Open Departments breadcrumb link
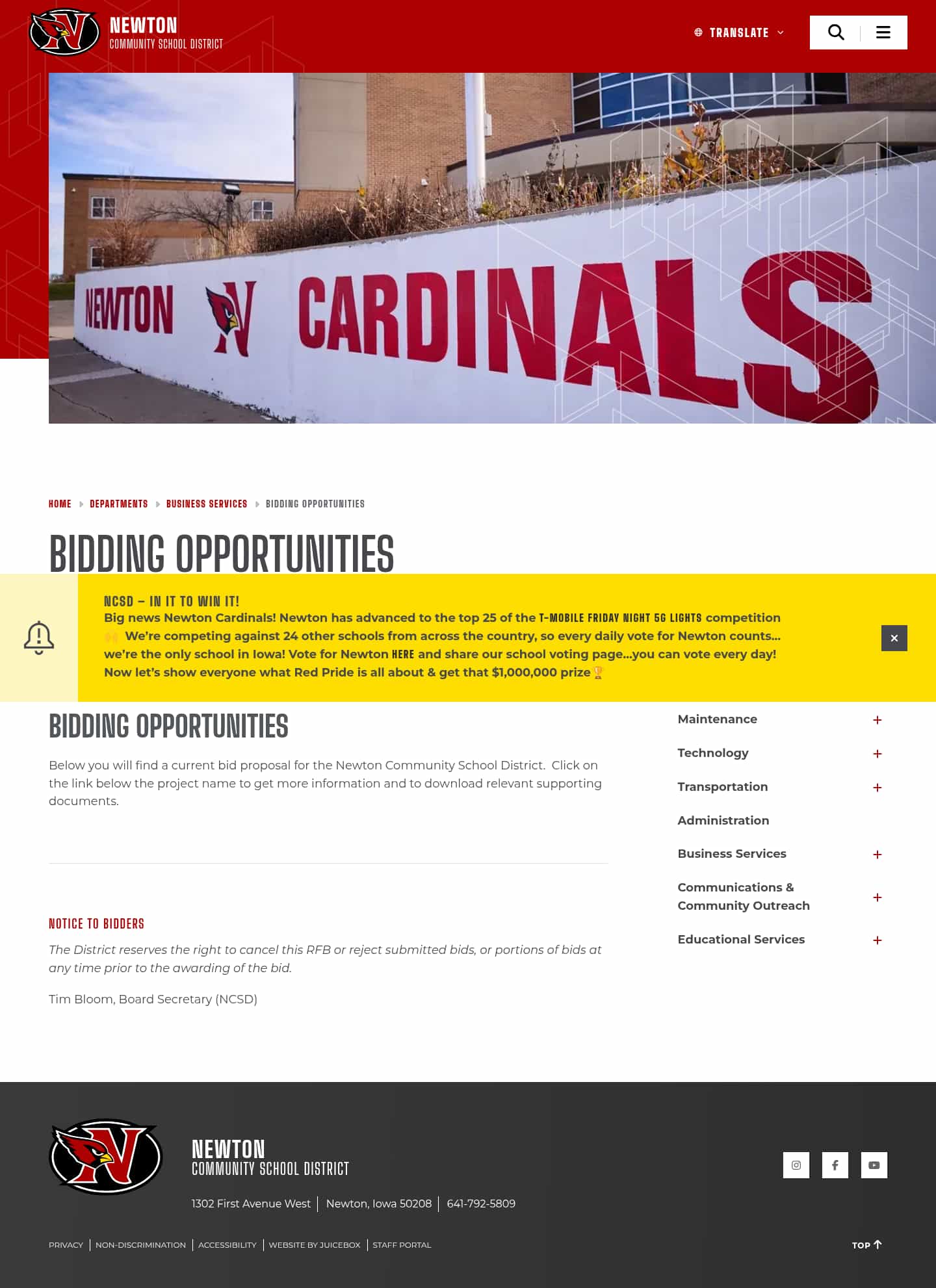Image resolution: width=936 pixels, height=1288 pixels. [x=118, y=504]
